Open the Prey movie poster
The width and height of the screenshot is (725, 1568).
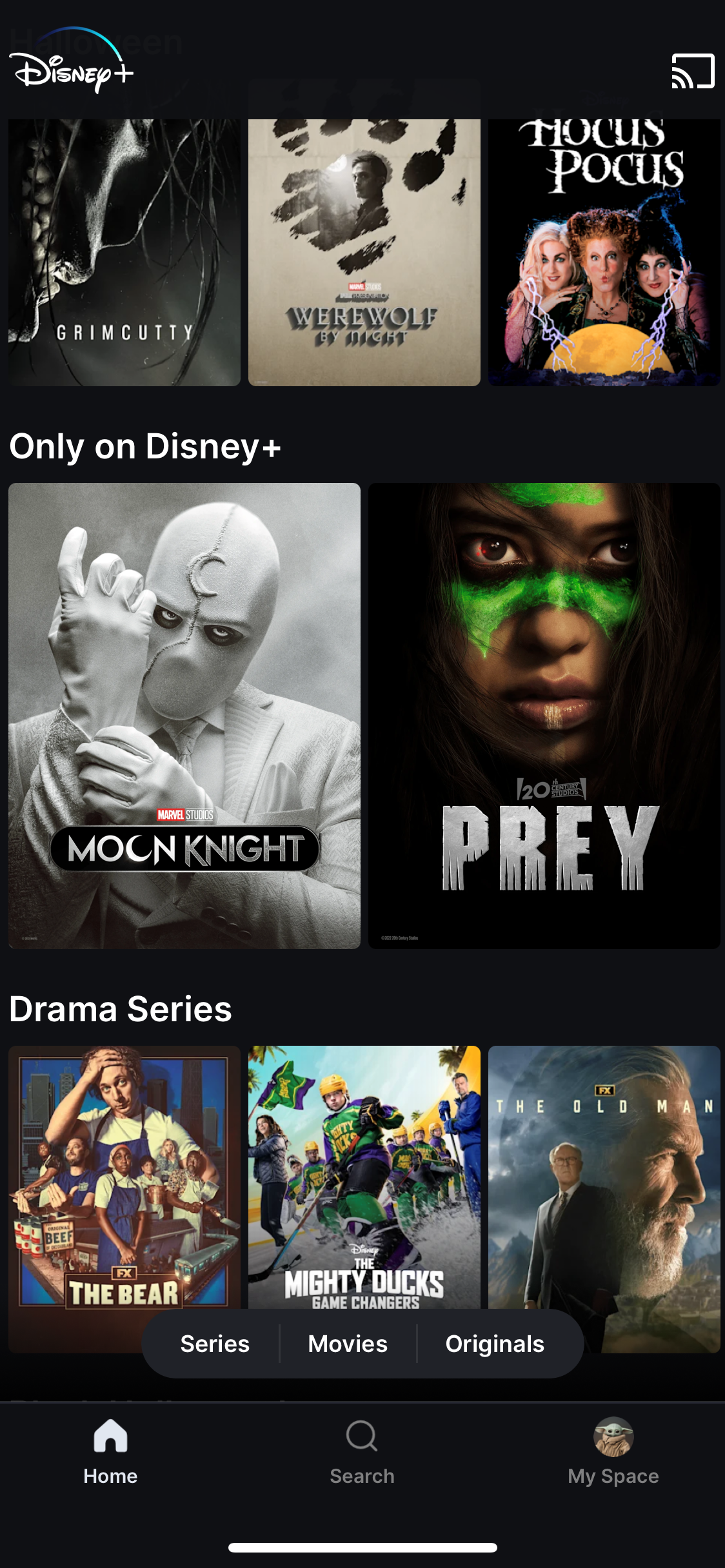(x=544, y=716)
